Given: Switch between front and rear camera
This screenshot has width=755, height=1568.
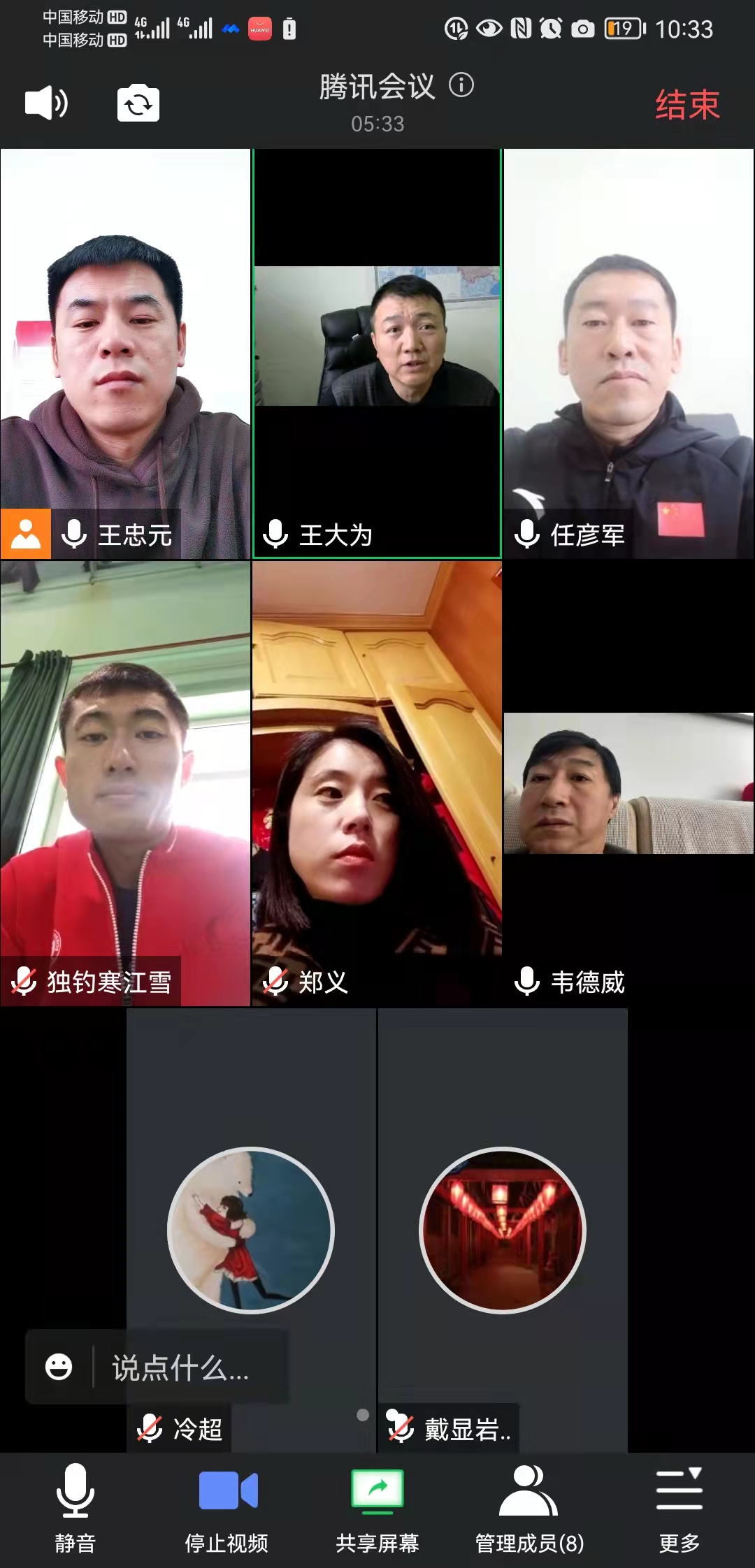Looking at the screenshot, I should pyautogui.click(x=138, y=103).
